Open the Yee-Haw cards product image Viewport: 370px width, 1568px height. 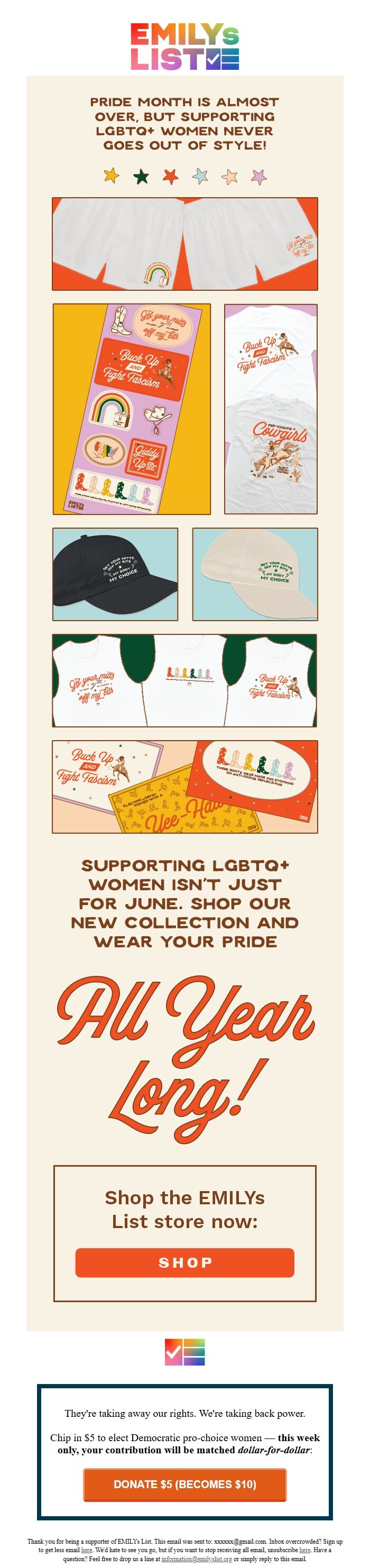coord(184,787)
